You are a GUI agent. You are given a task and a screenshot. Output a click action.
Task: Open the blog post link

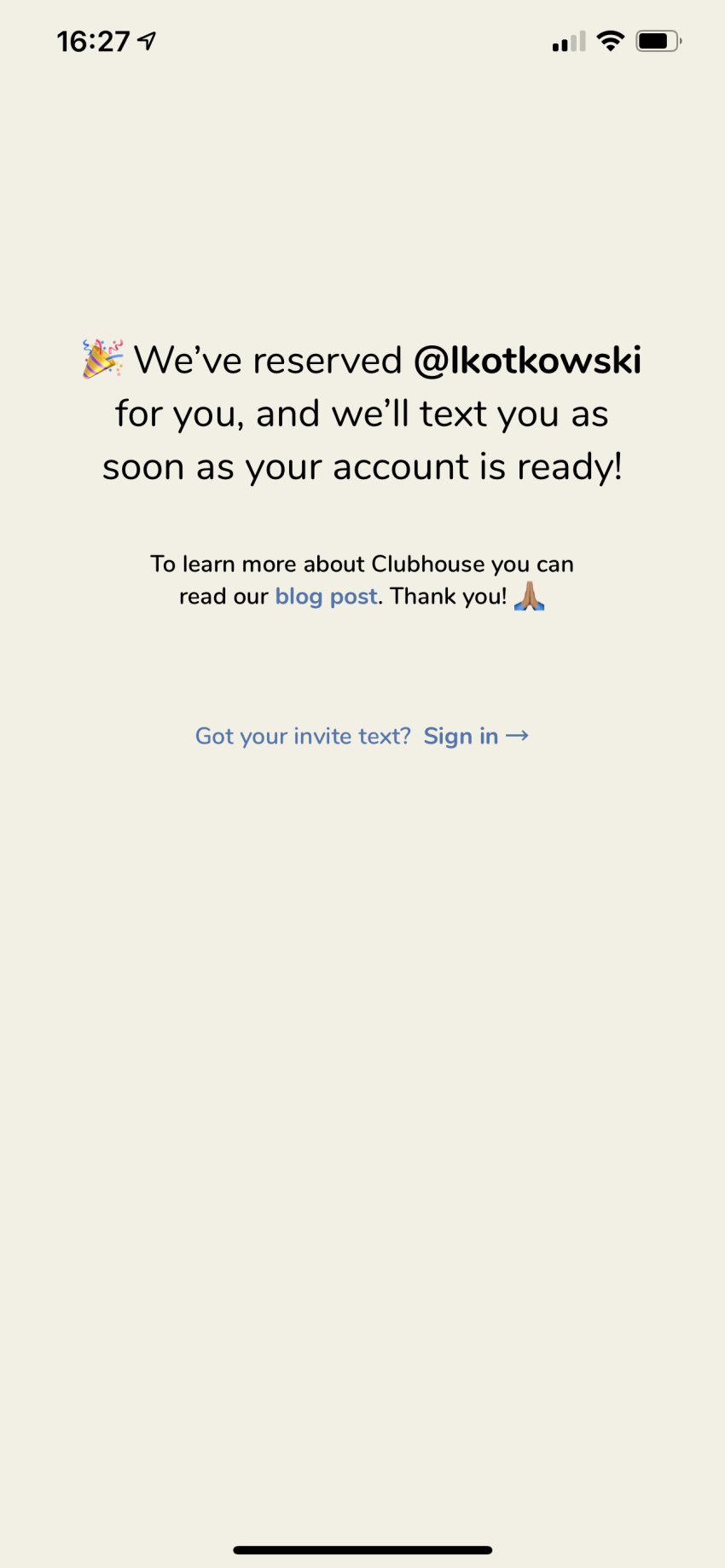click(x=326, y=596)
